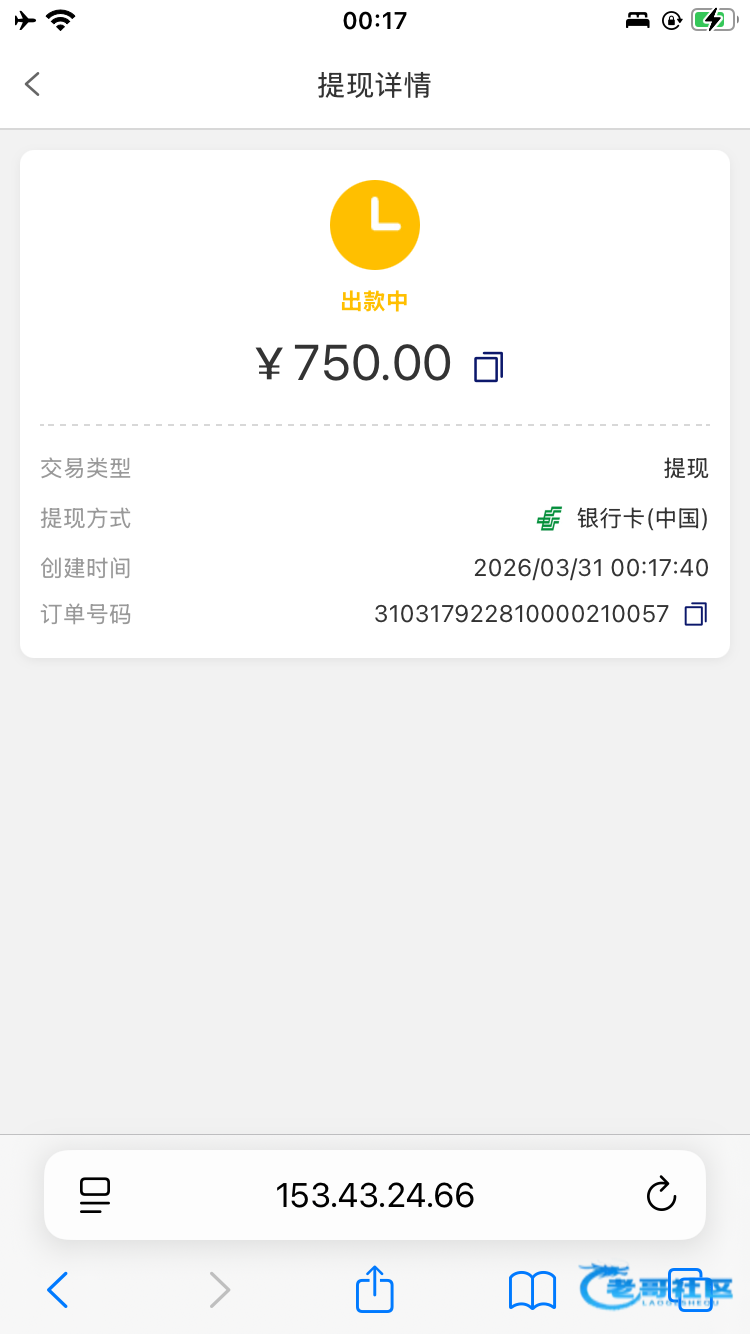
Task: Copy the ¥750.00 withdrawal amount
Action: (x=488, y=367)
